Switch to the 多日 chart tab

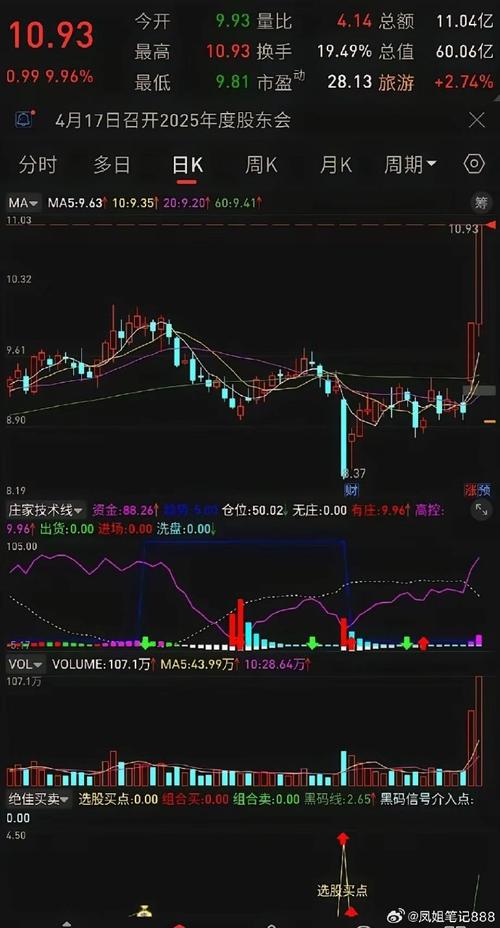[x=112, y=165]
